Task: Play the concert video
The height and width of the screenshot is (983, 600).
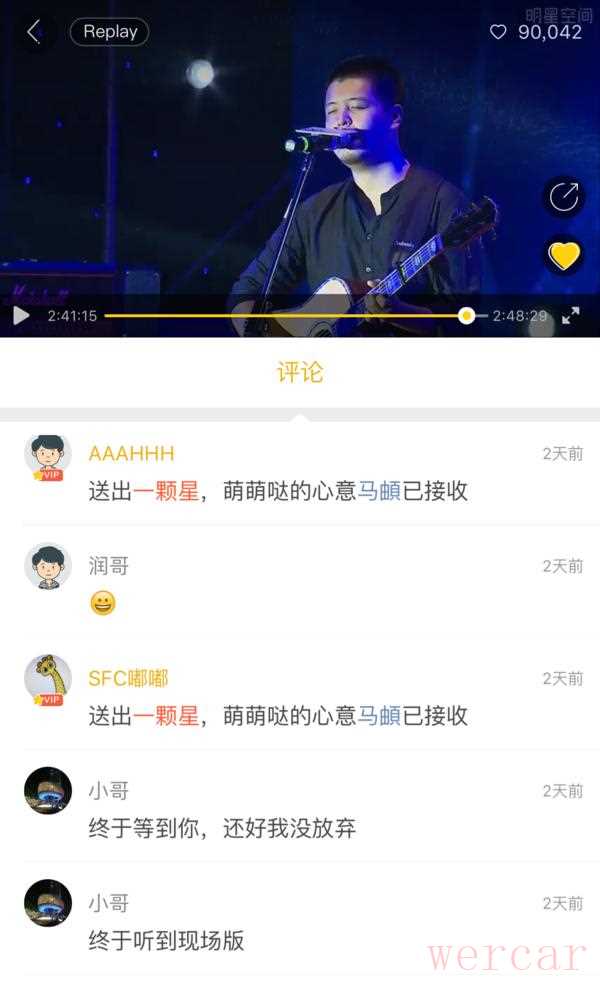Action: click(21, 316)
